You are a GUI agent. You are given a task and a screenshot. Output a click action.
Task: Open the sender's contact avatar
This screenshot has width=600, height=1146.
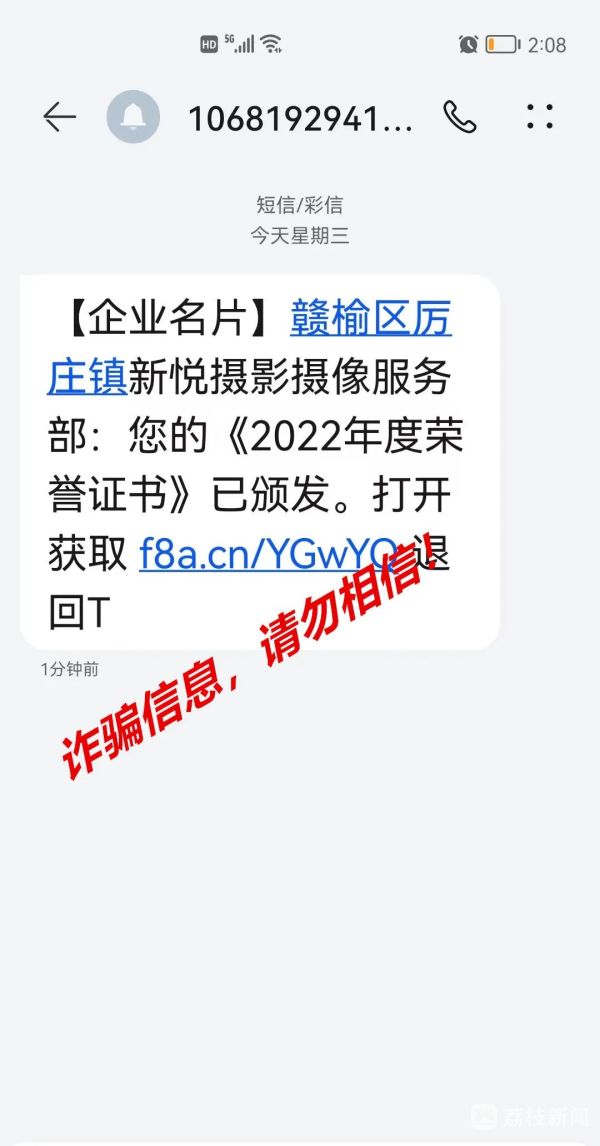point(133,118)
